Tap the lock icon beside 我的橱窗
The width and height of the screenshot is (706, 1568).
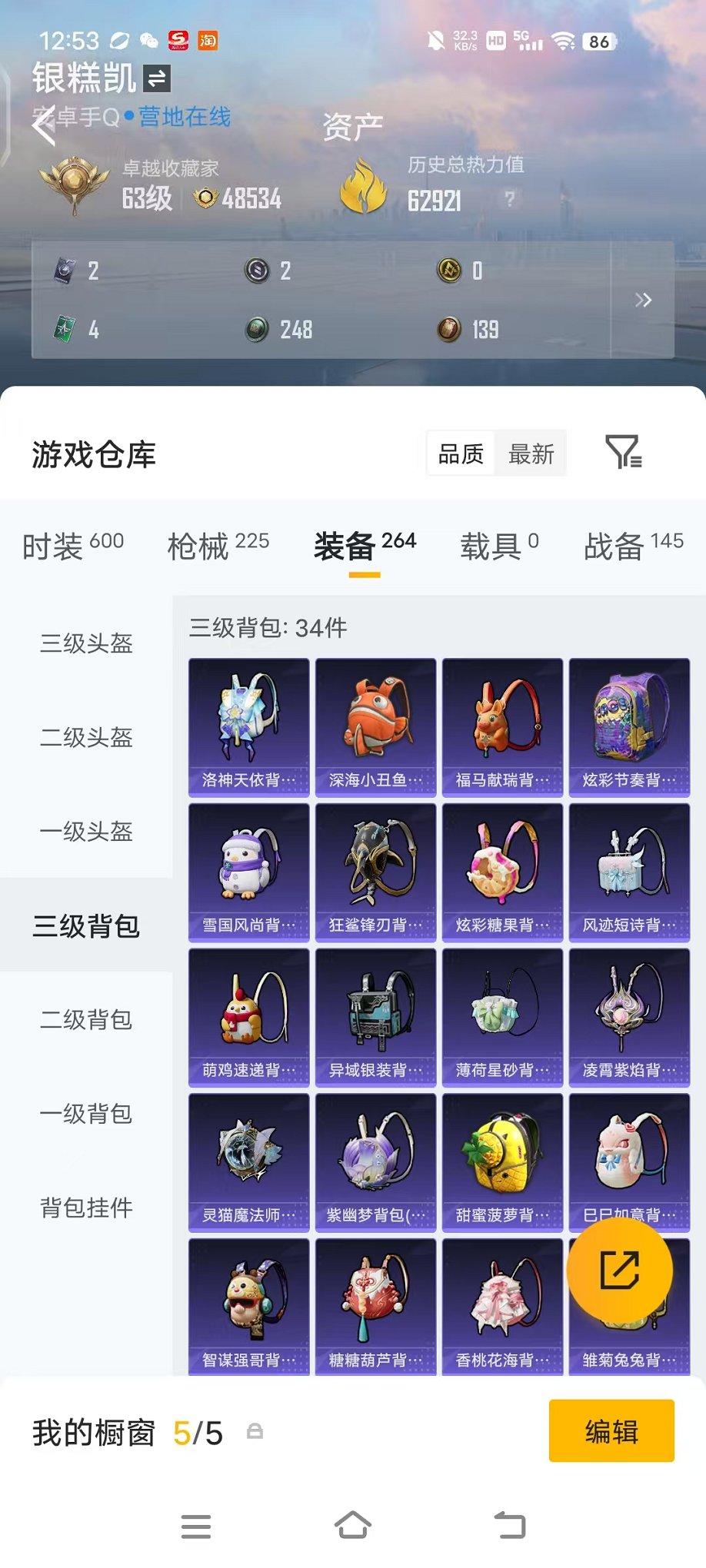point(254,1429)
